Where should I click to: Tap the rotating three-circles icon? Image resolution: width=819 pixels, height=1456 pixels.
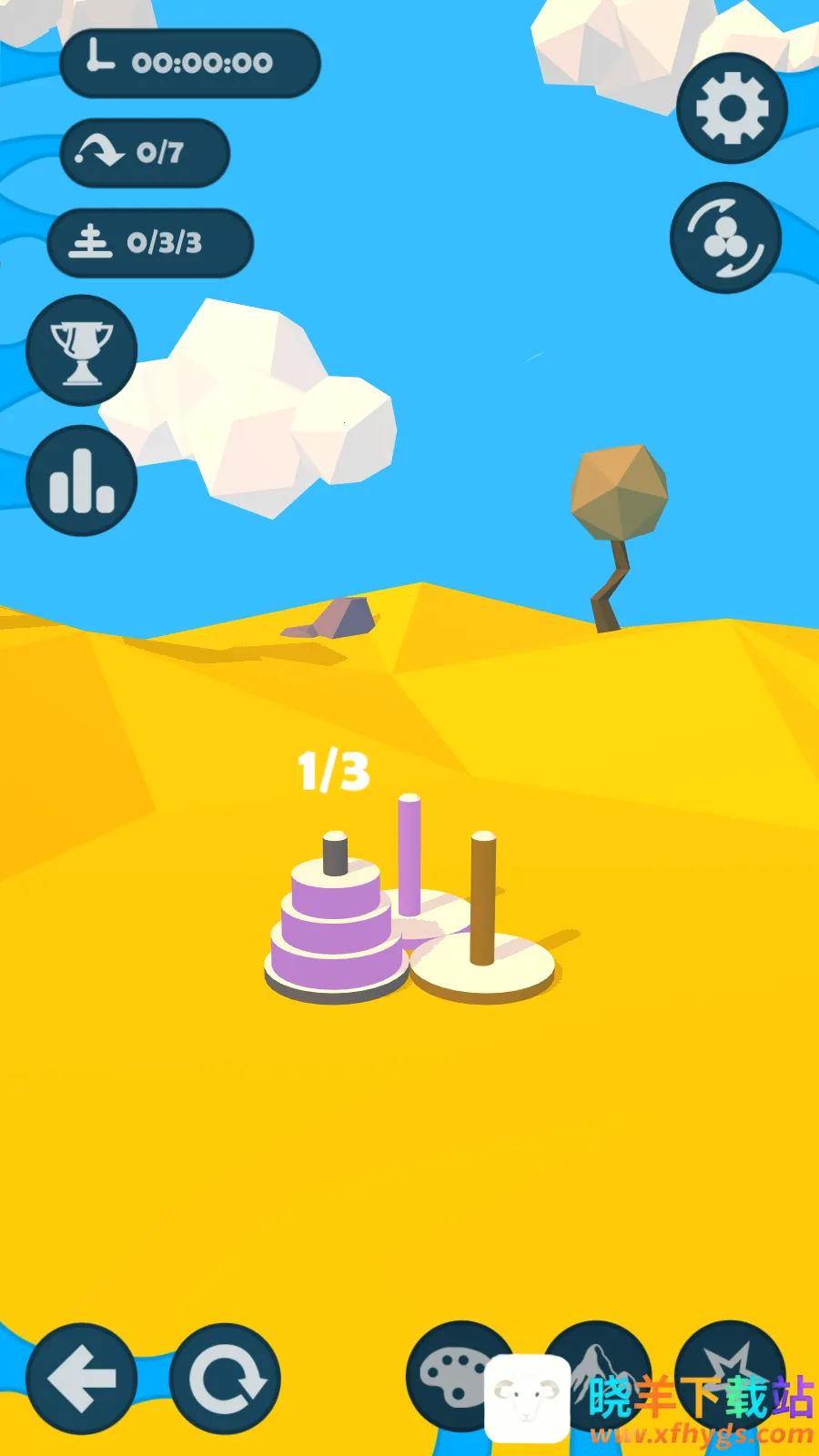coord(725,238)
